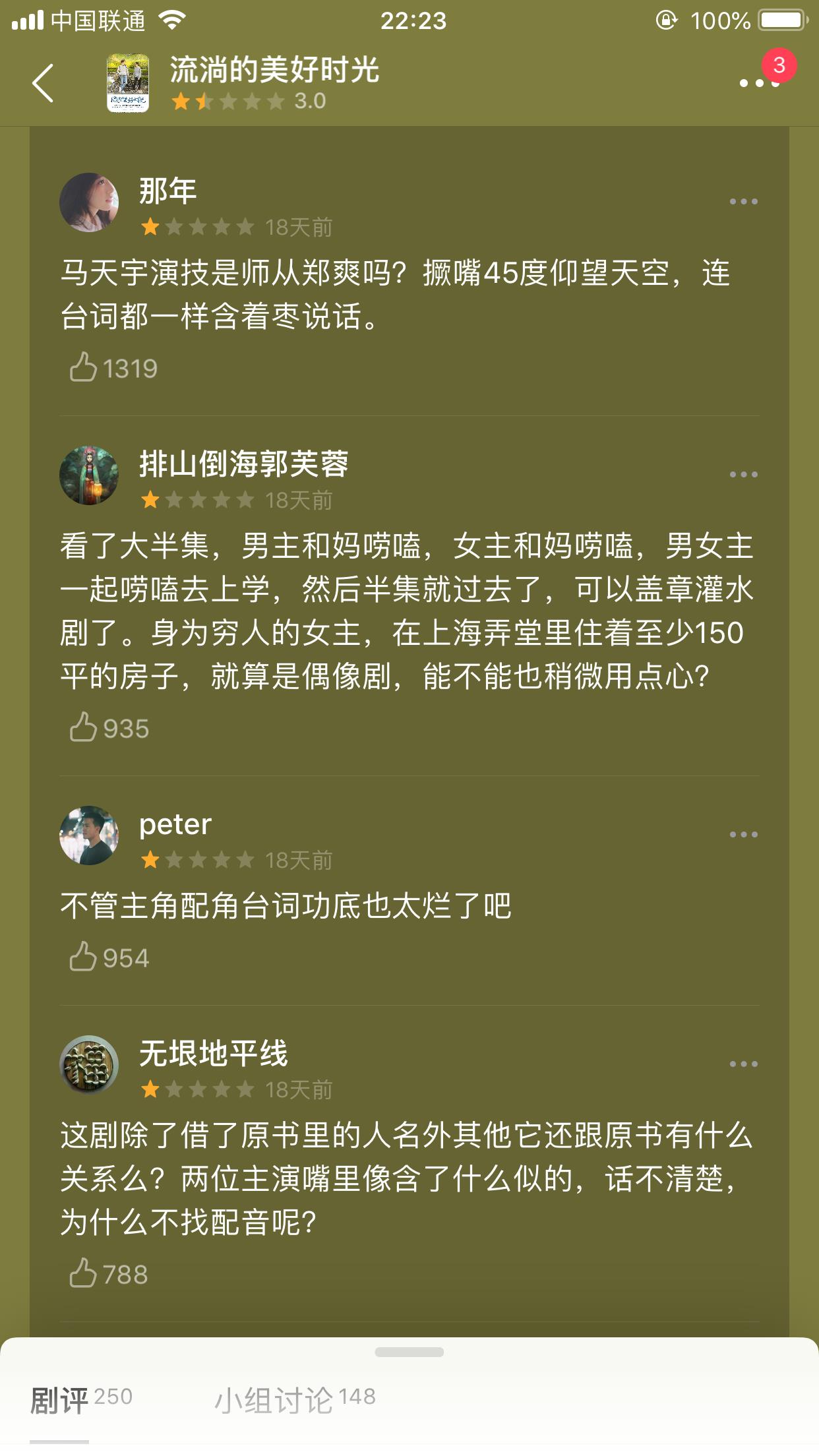819x1456 pixels.
Task: Switch to the 小组讨论 tab
Action: coord(274,1401)
